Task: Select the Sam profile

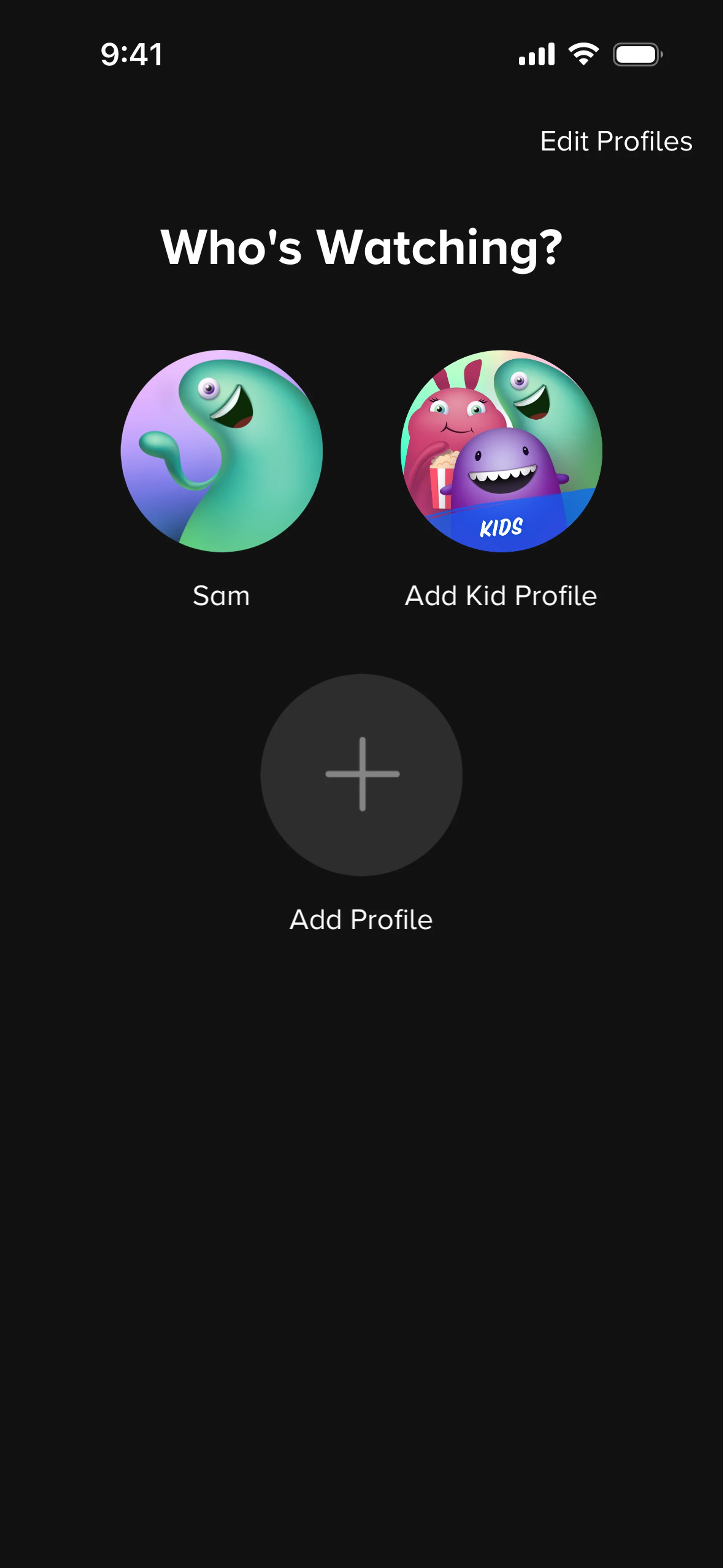Action: pos(221,451)
